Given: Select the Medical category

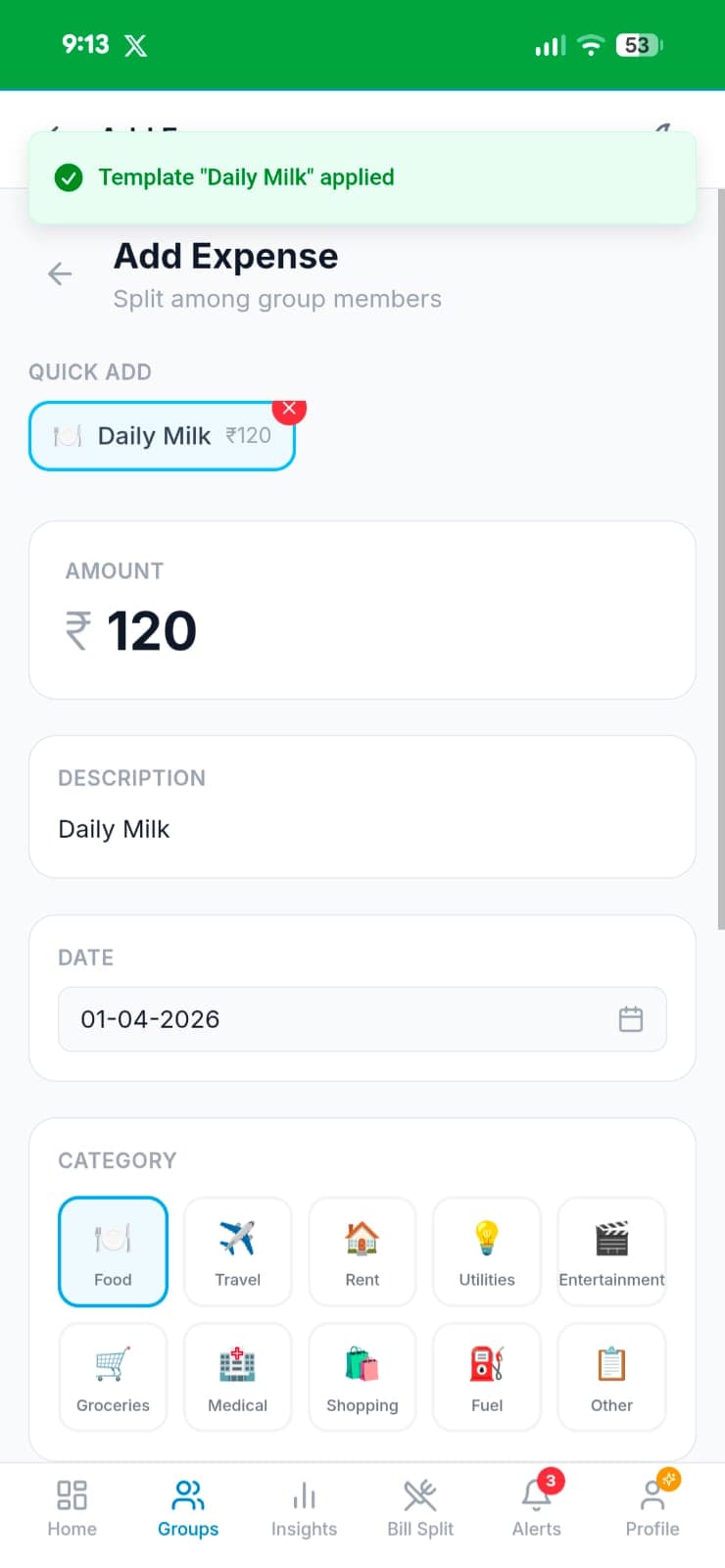Looking at the screenshot, I should [237, 1377].
